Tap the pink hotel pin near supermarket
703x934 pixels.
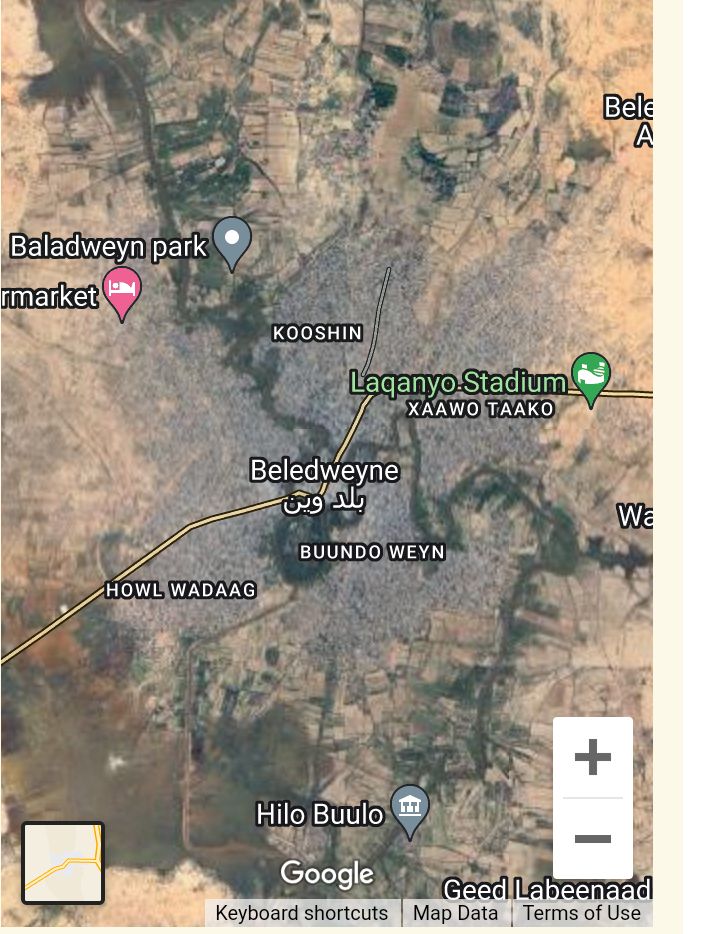122,290
